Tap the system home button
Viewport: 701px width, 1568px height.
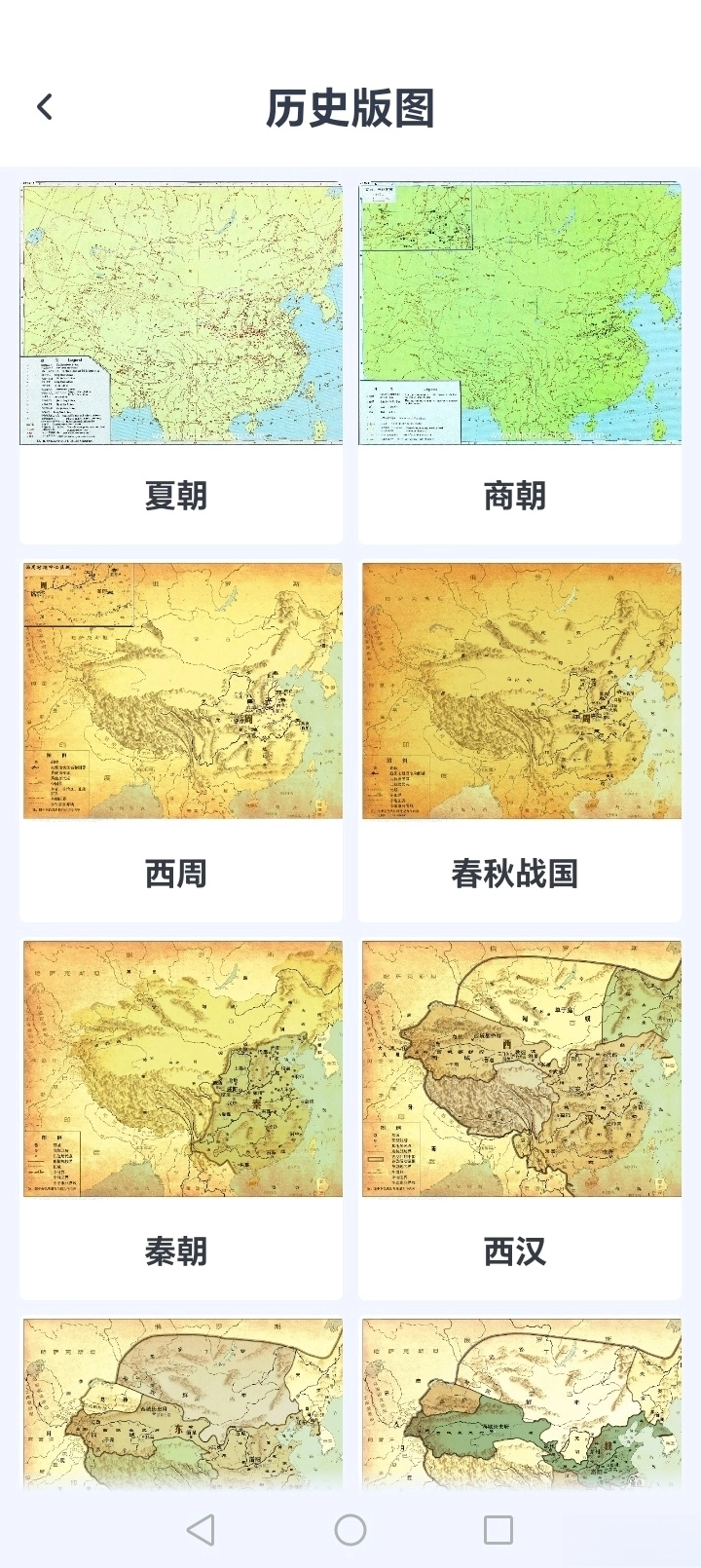click(350, 1529)
